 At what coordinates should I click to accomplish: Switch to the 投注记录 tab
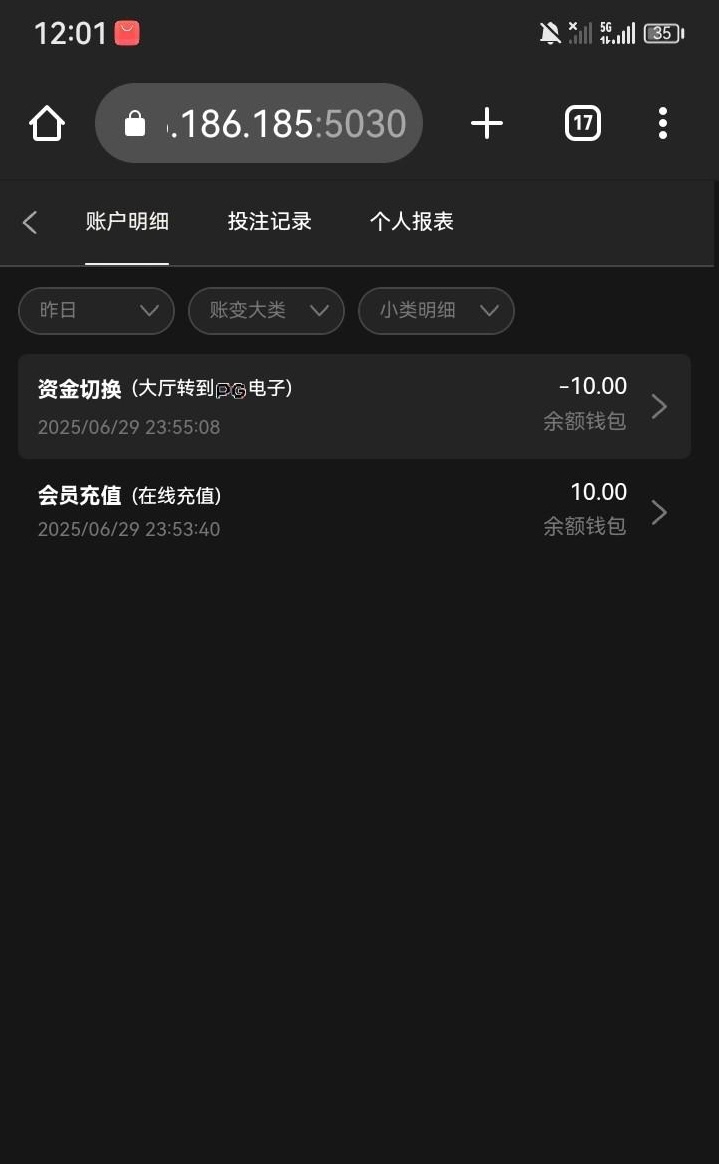269,222
